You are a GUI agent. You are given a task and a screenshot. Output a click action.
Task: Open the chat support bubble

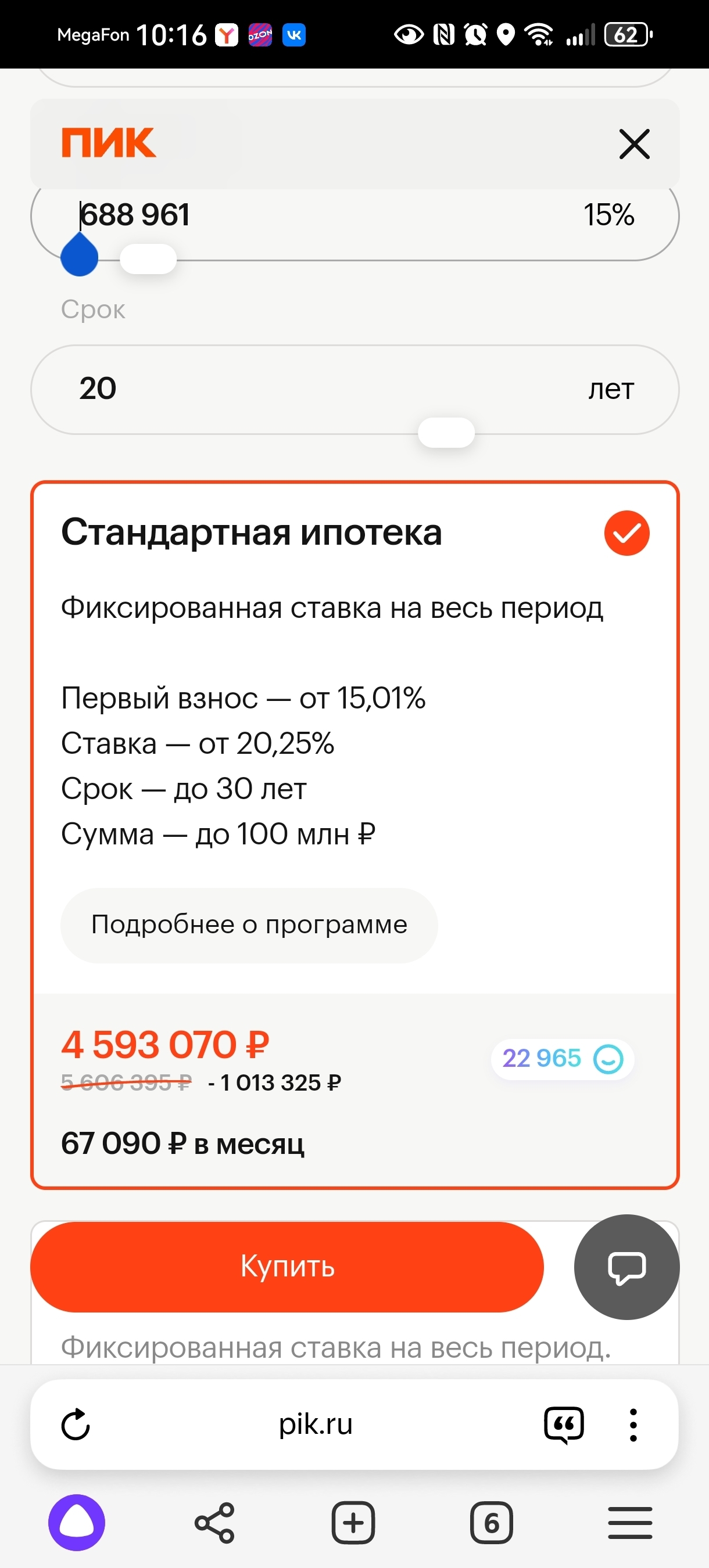(x=626, y=1267)
